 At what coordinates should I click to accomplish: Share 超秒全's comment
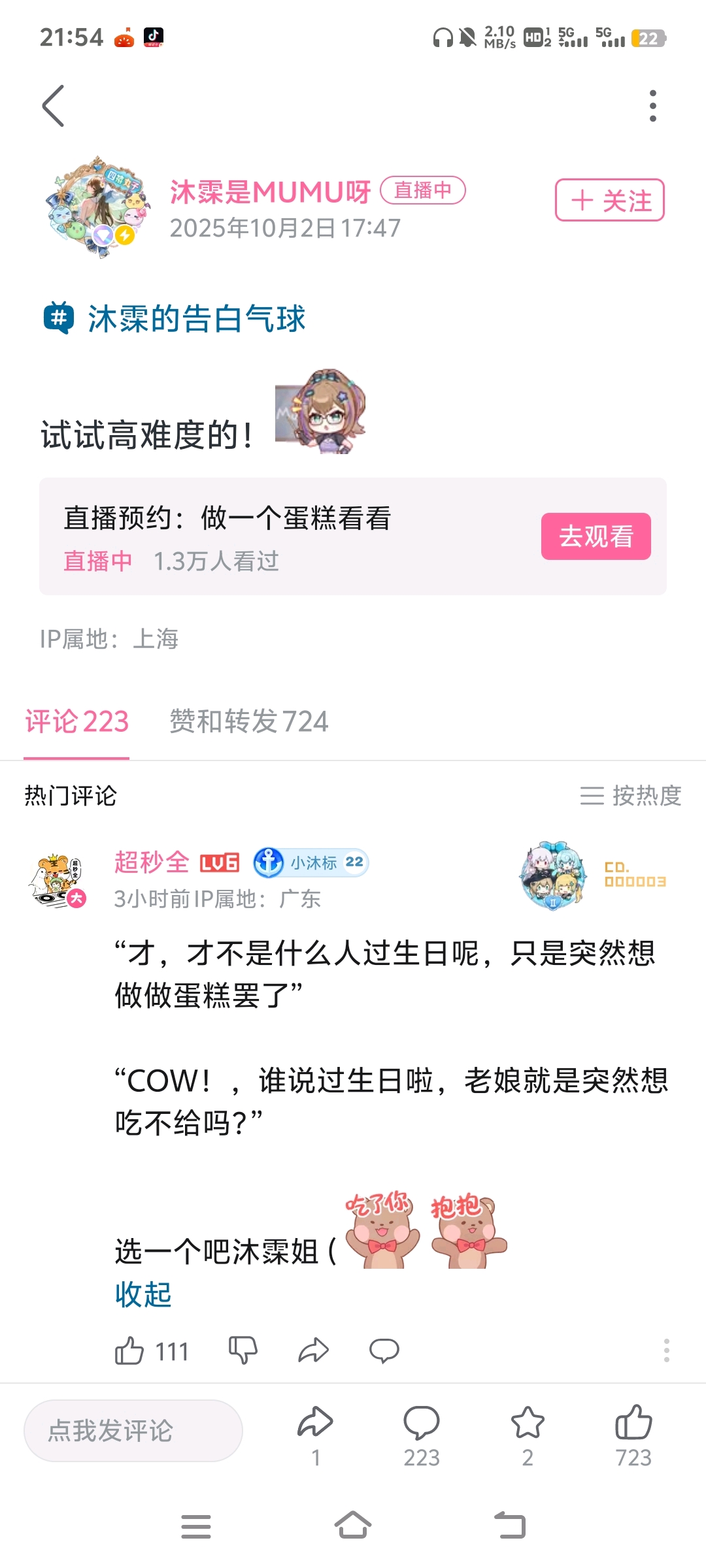point(313,1350)
